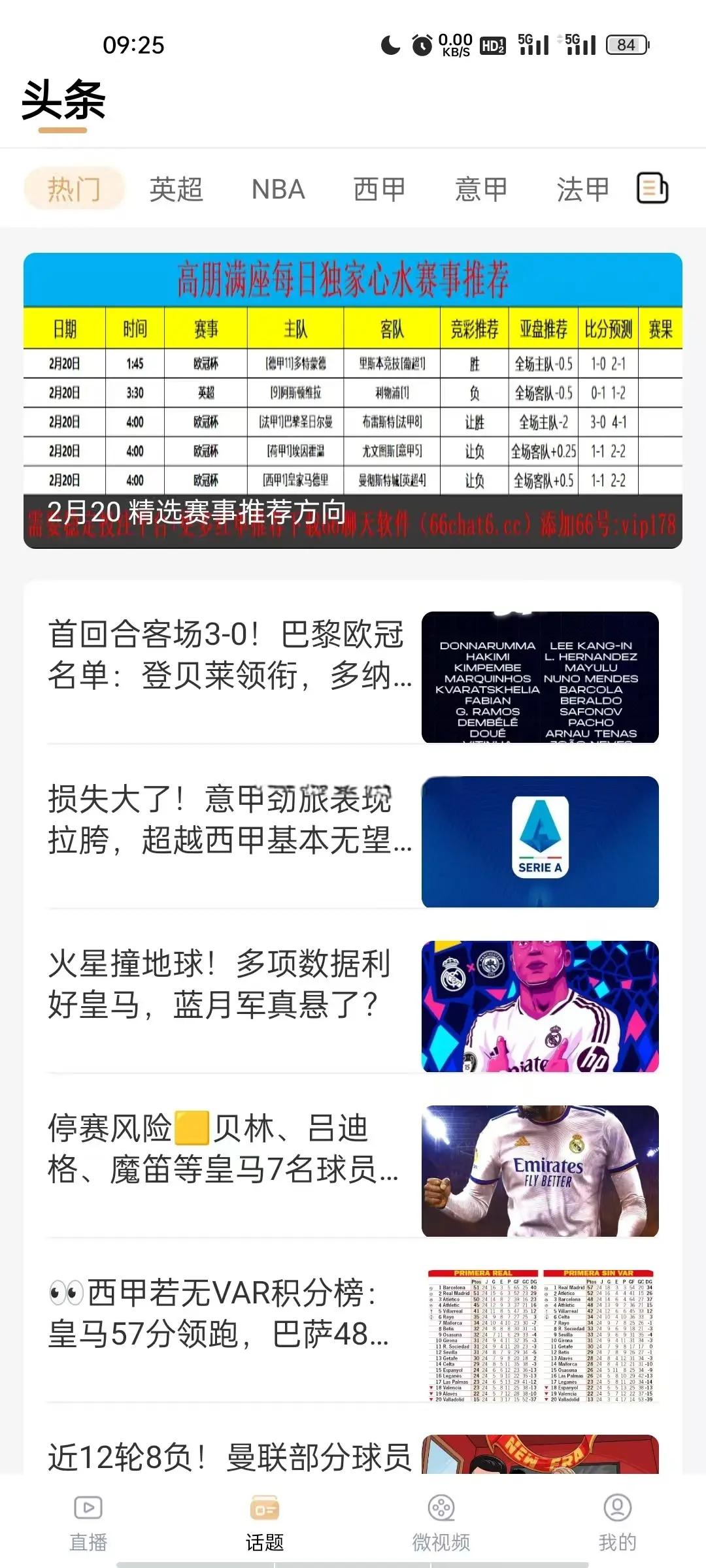Screen dimensions: 706x1568
Task: Open the 近12轮8负 曼联 article
Action: click(x=229, y=1457)
